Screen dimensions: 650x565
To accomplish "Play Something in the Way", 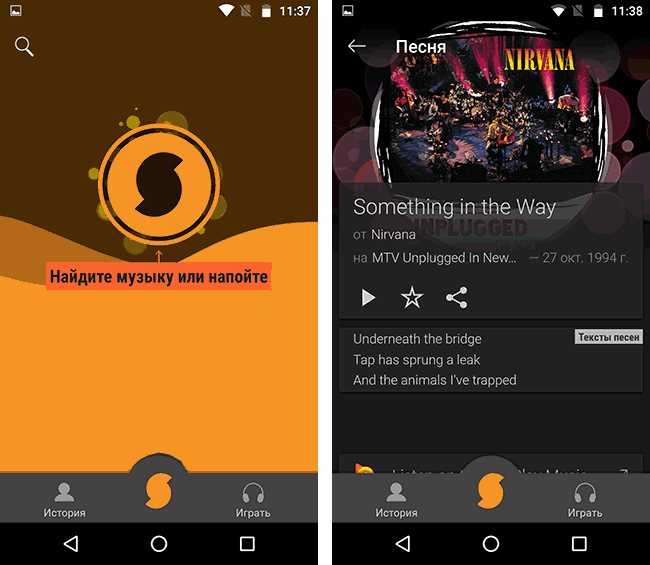I will pos(368,297).
